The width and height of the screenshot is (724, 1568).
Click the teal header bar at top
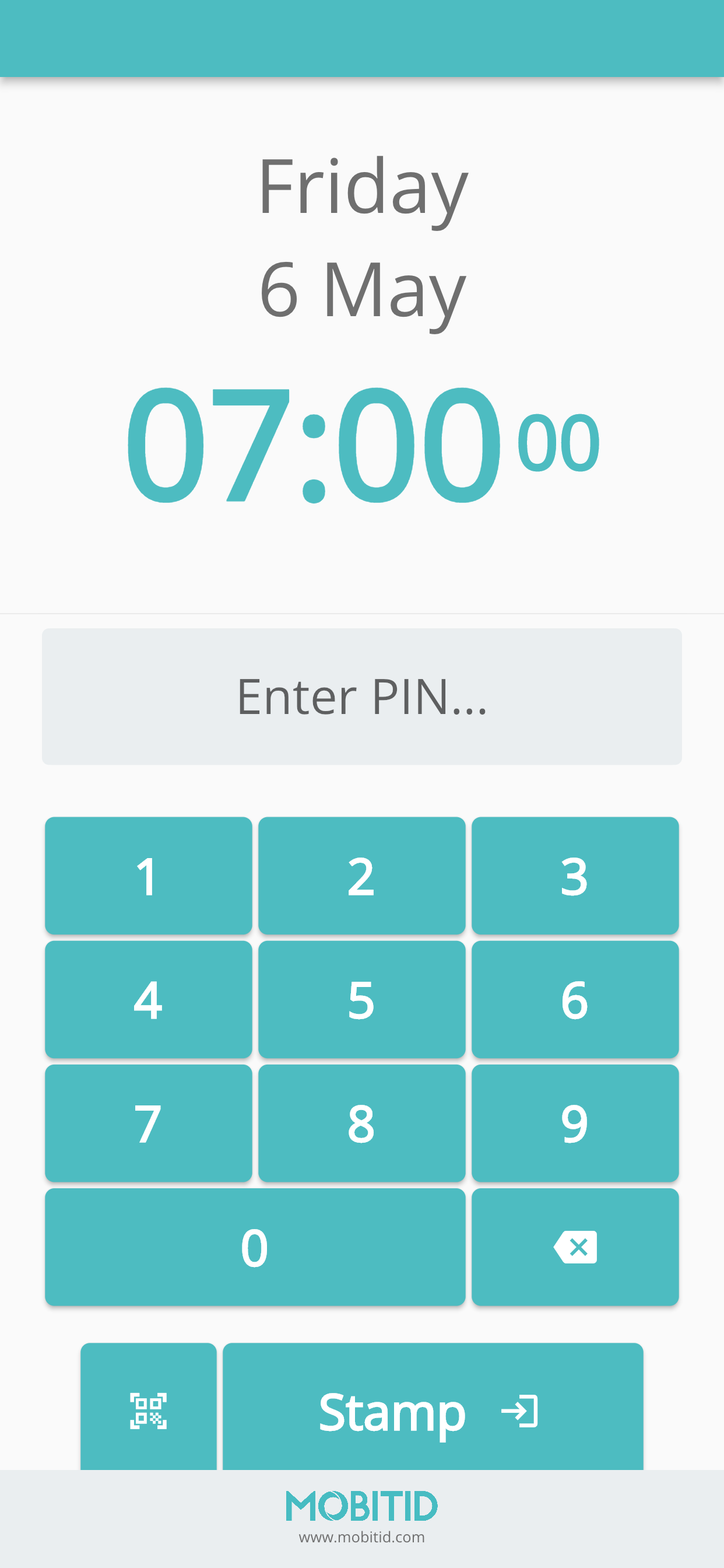pyautogui.click(x=361, y=37)
